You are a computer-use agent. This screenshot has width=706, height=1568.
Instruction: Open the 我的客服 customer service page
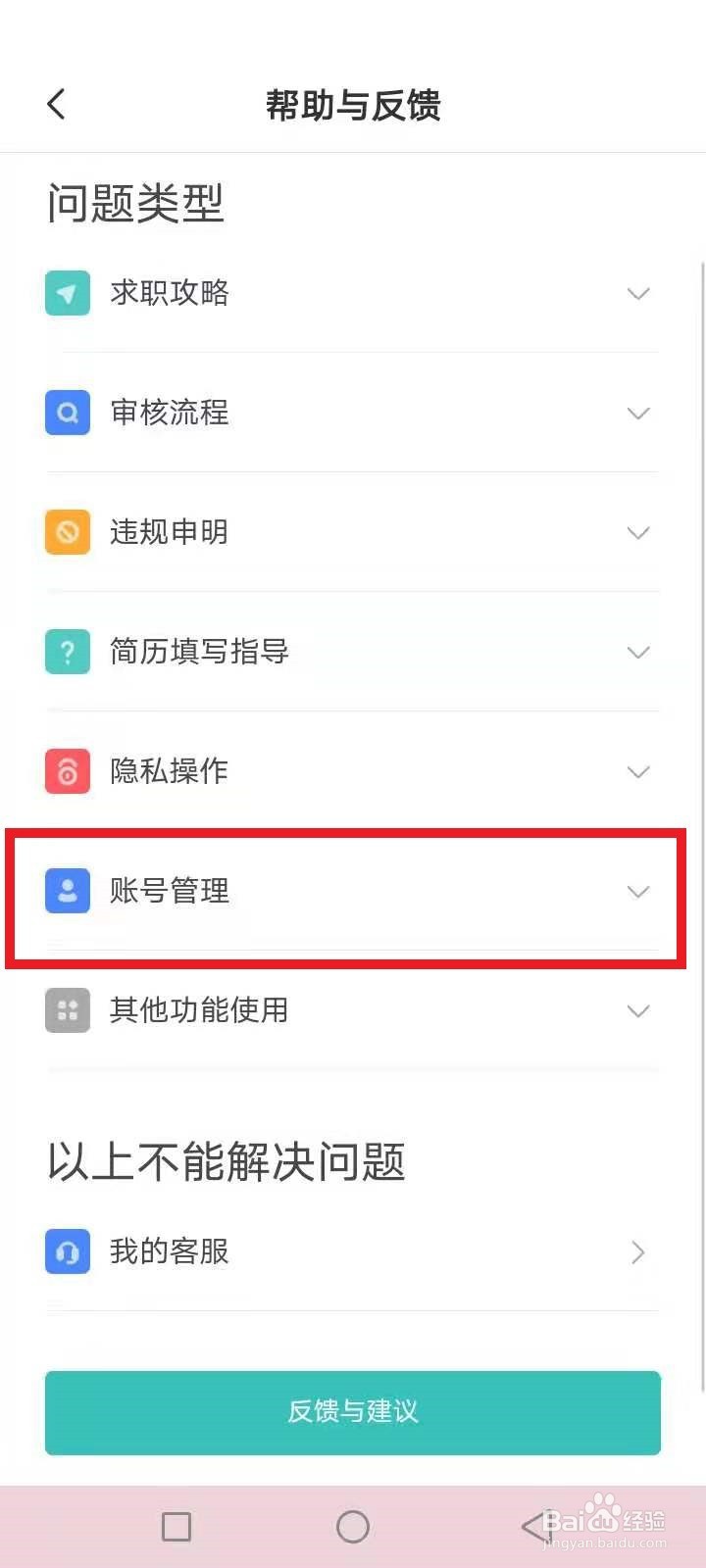coord(353,1251)
